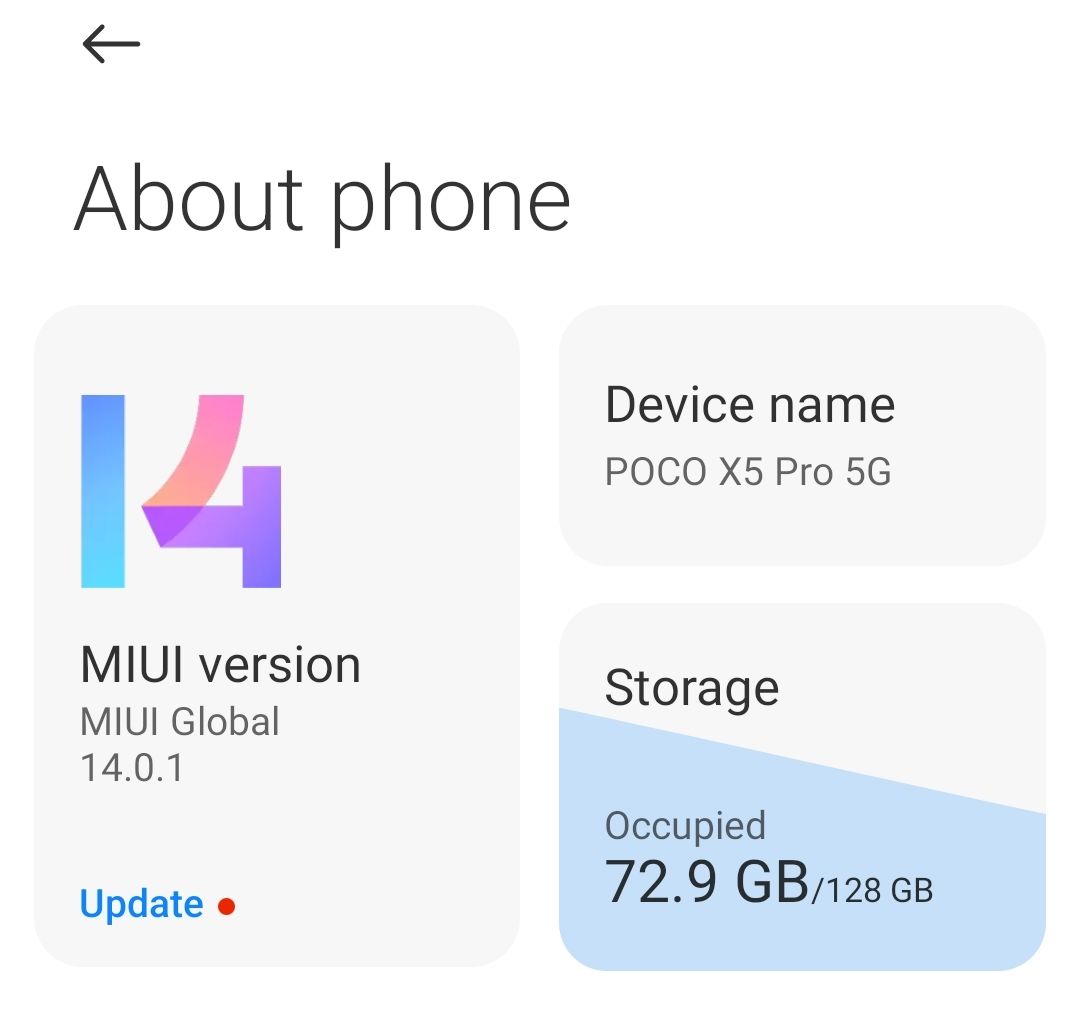Viewport: 1080px width, 1011px height.
Task: Open the Storage card
Action: [x=801, y=786]
